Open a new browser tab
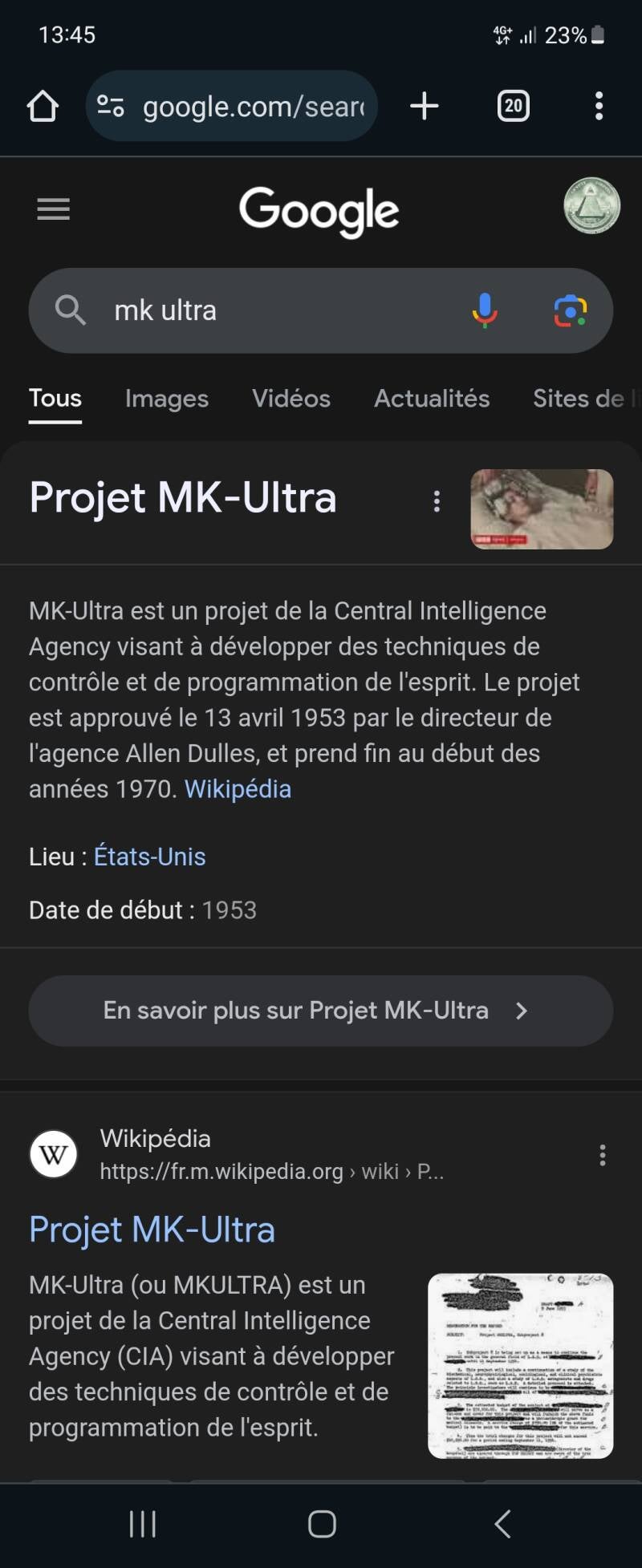Screen dimensions: 642x1568 [x=425, y=106]
